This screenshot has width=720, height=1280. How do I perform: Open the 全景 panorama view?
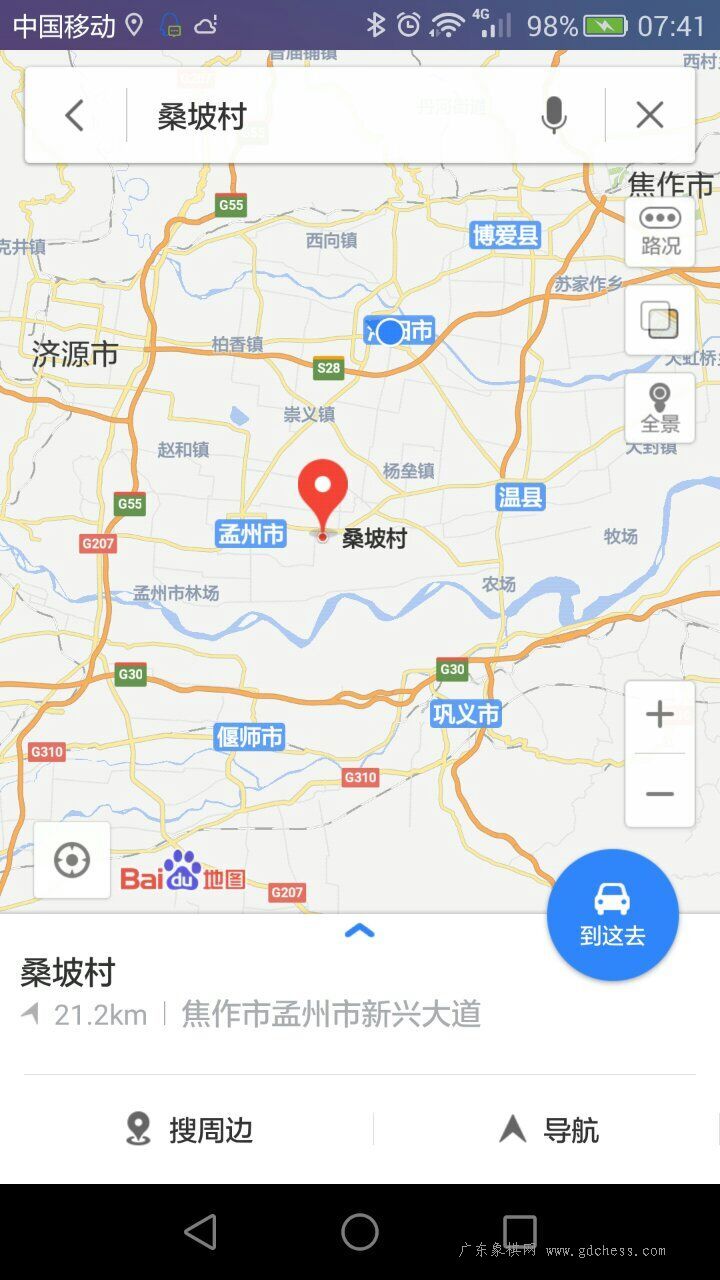click(660, 408)
